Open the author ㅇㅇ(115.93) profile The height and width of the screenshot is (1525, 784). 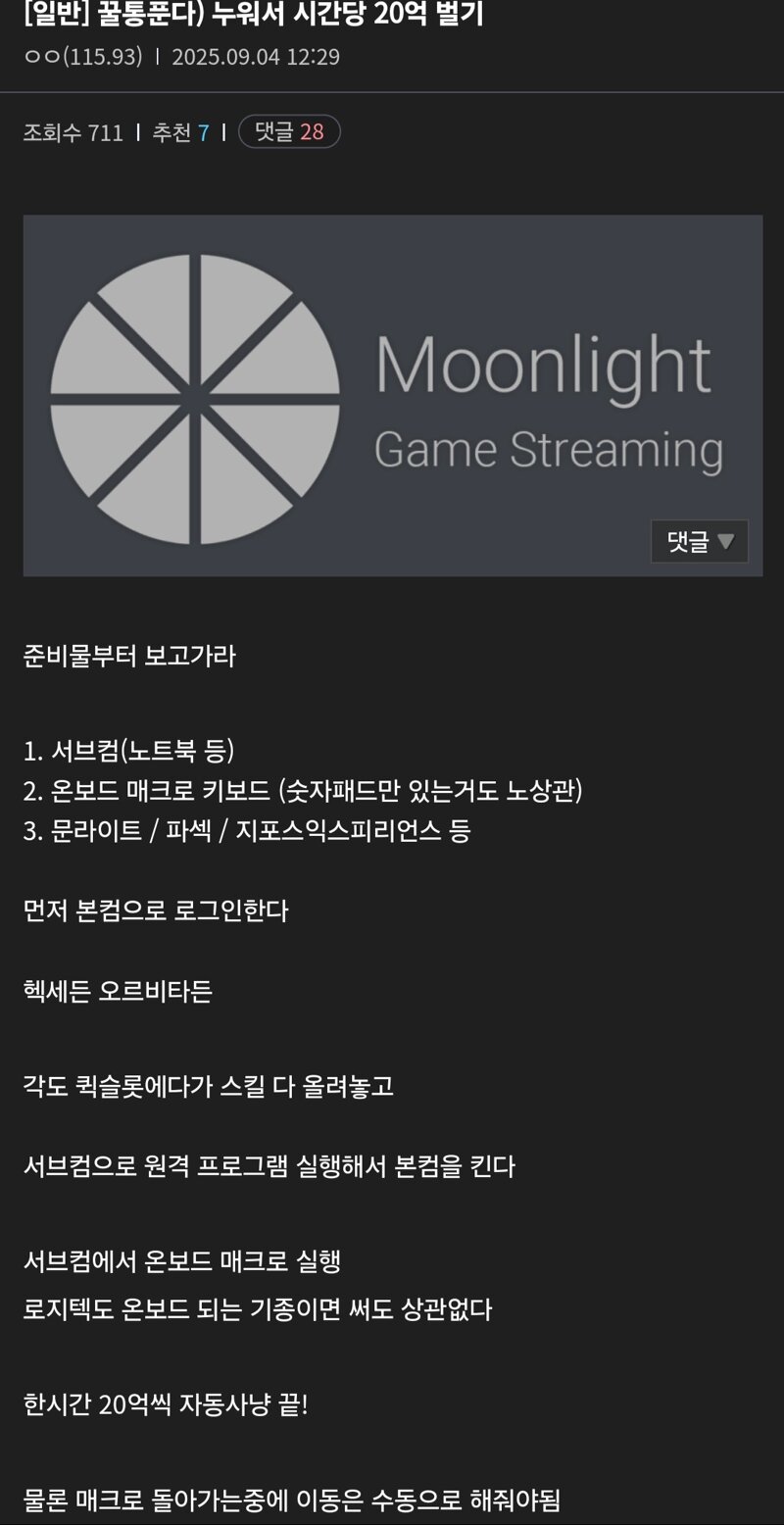(83, 57)
